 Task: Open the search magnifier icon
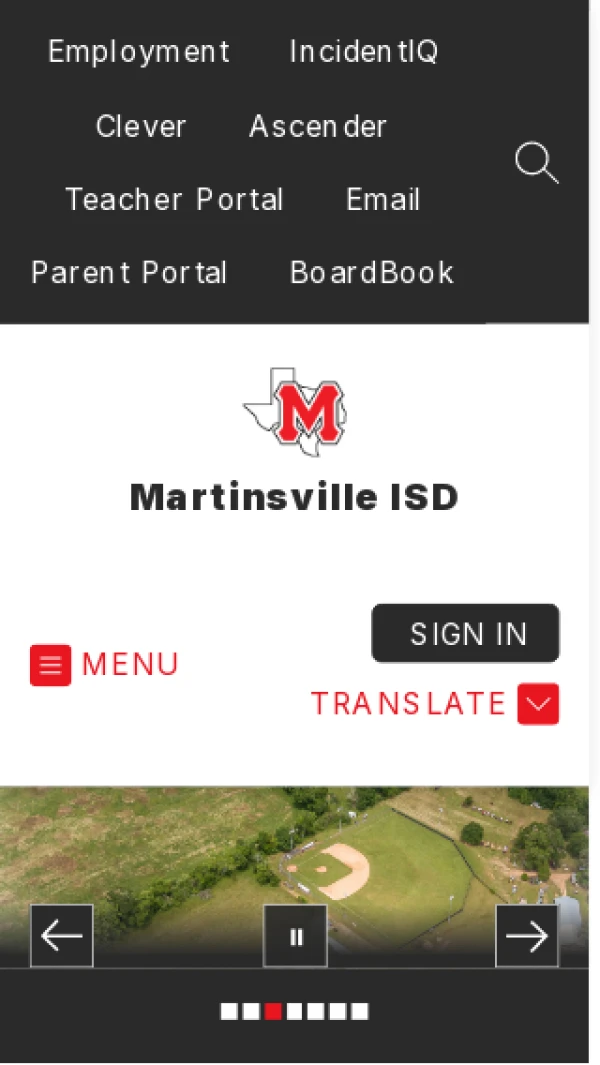536,162
